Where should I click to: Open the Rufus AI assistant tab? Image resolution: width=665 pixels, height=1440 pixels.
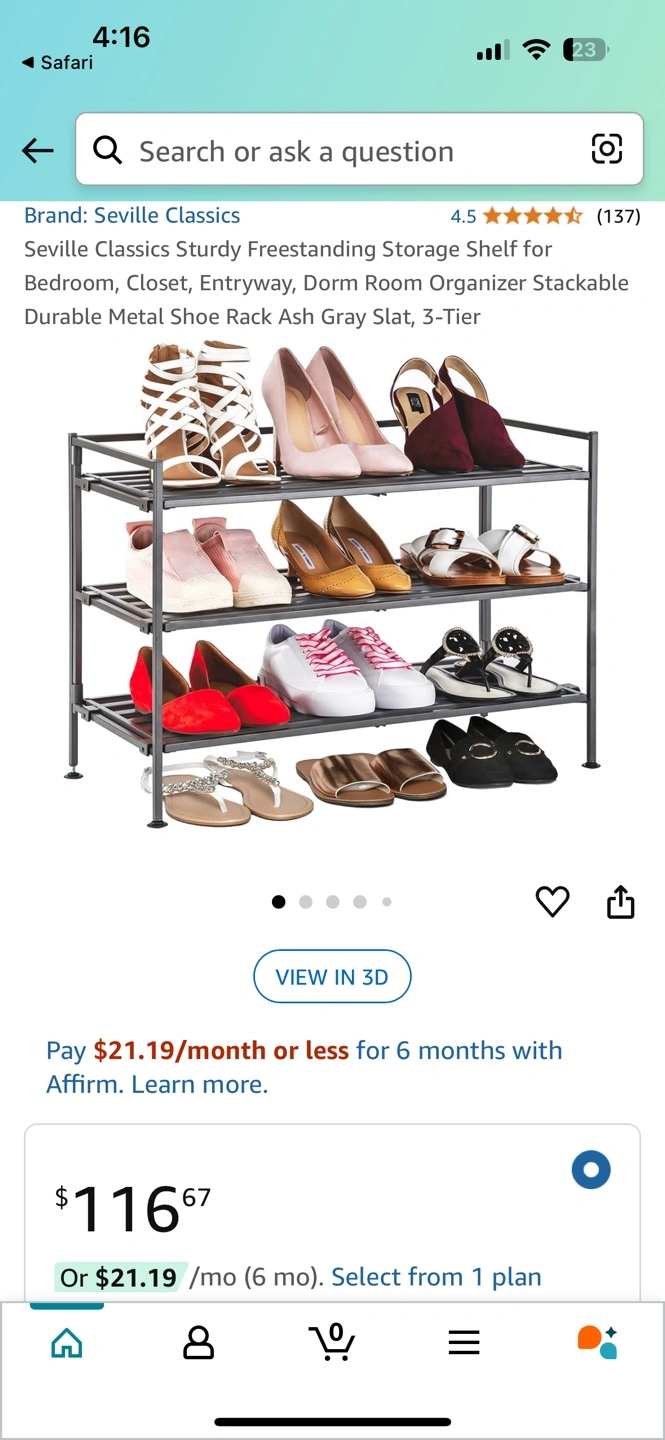[597, 1343]
